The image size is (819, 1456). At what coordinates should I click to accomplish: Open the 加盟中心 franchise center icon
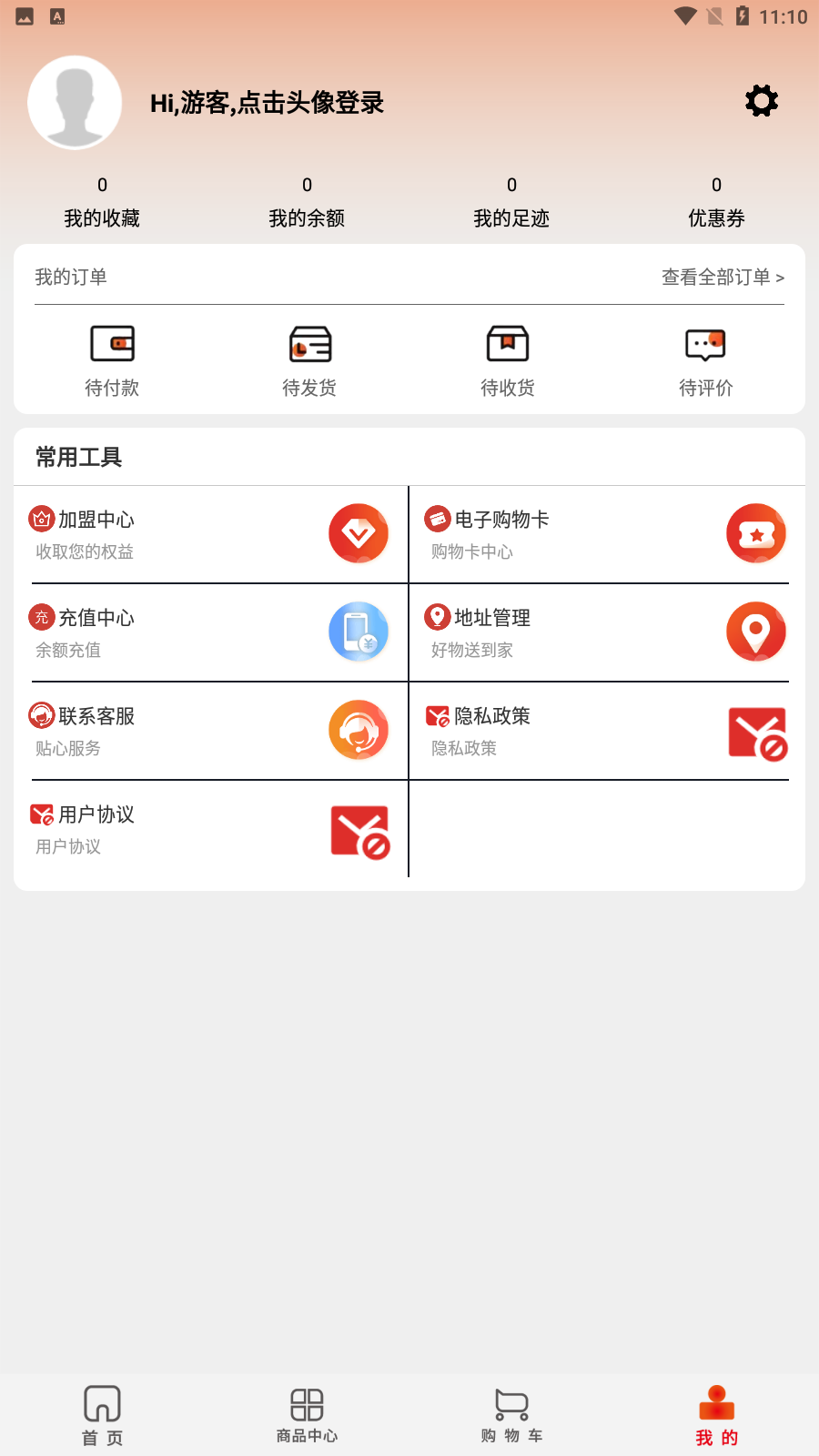(359, 533)
